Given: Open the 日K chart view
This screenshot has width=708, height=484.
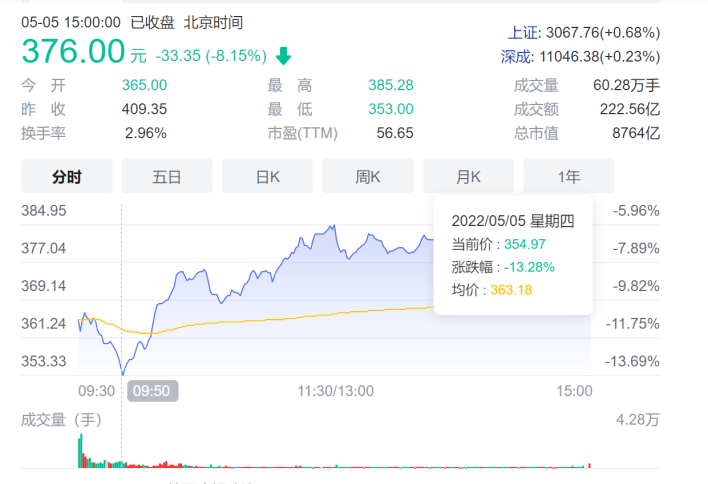Looking at the screenshot, I should click(x=267, y=177).
